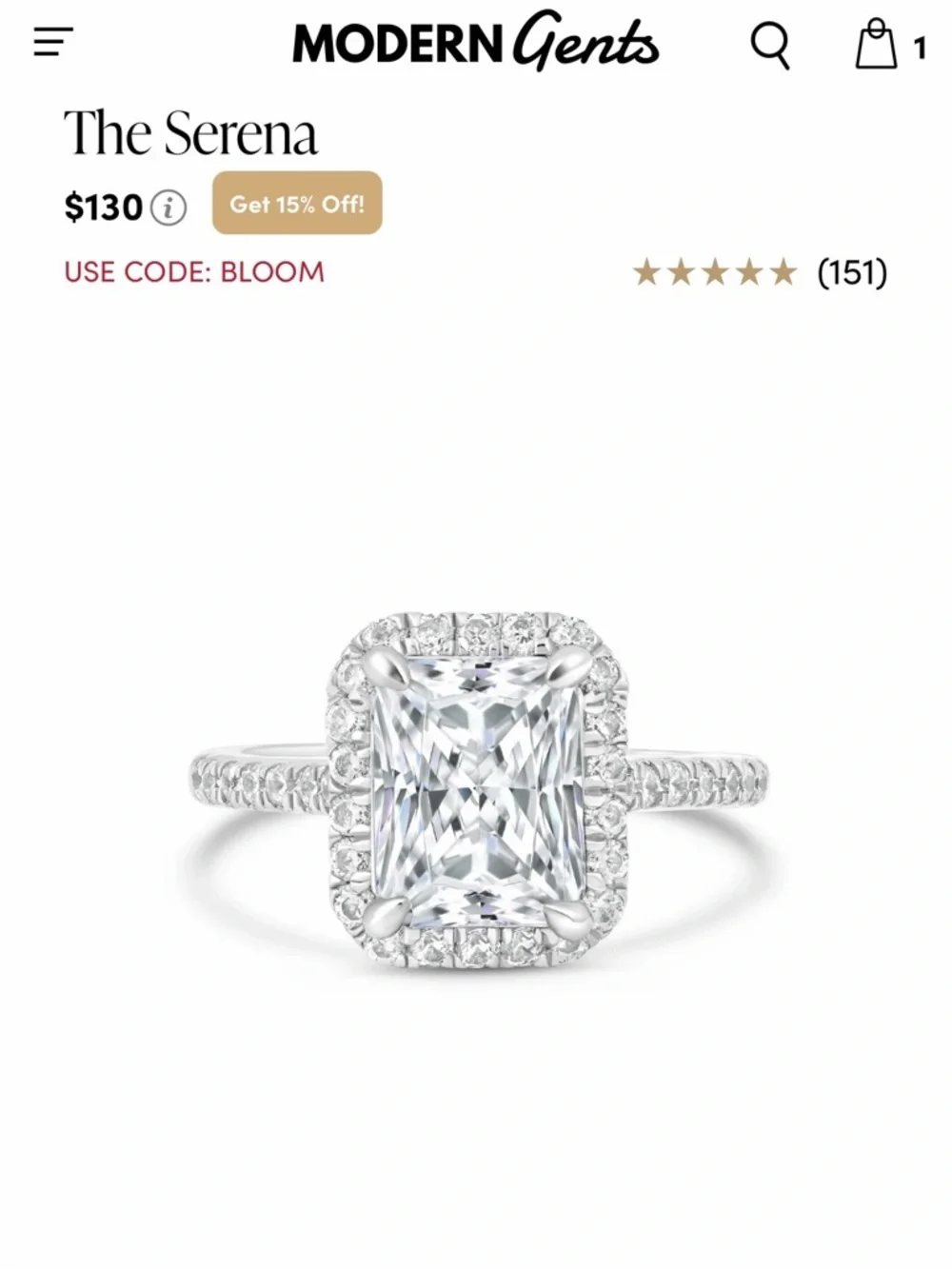Screen dimensions: 952x1269
Task: Tap the Get 15% Off button
Action: coord(297,203)
